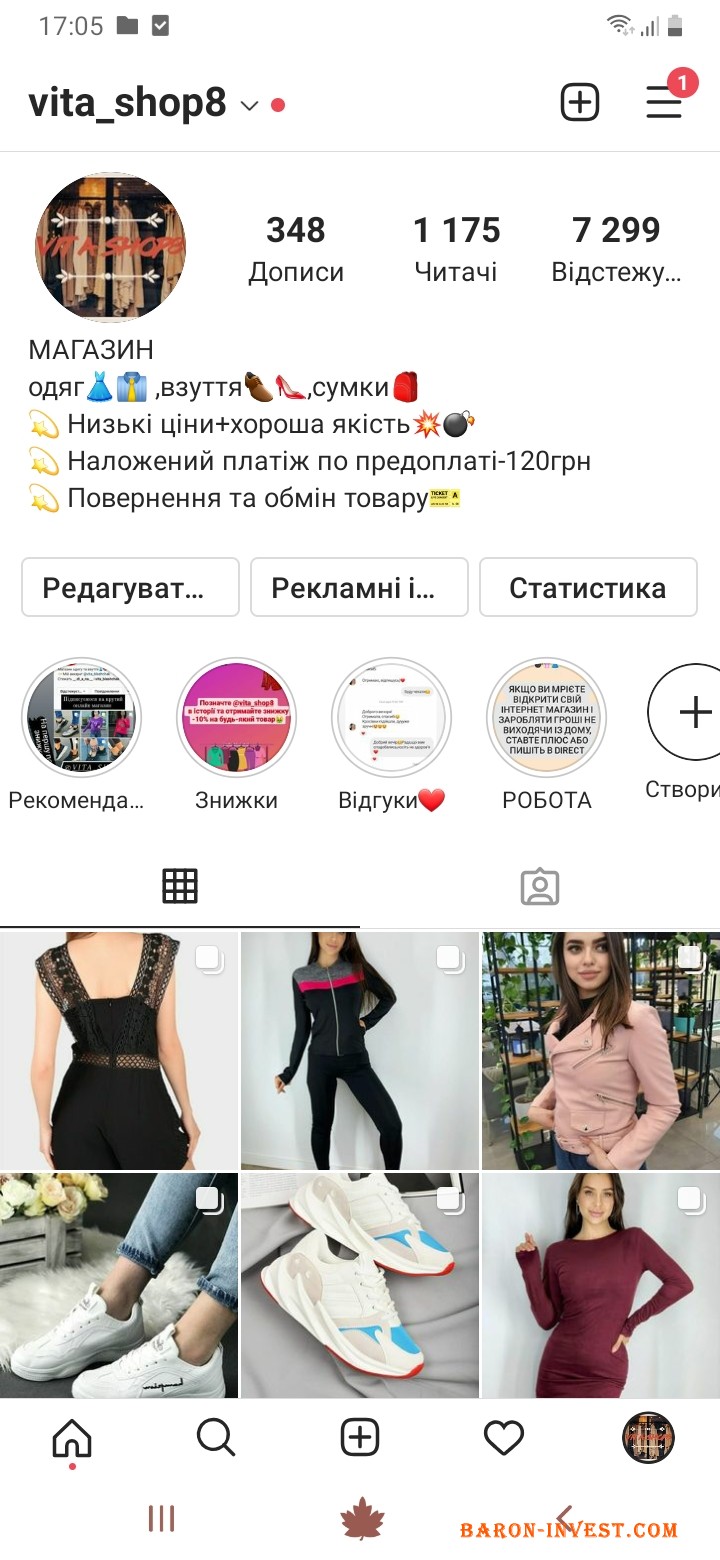The image size is (720, 1560).
Task: Open the РОБОТА story highlight
Action: coord(546,717)
